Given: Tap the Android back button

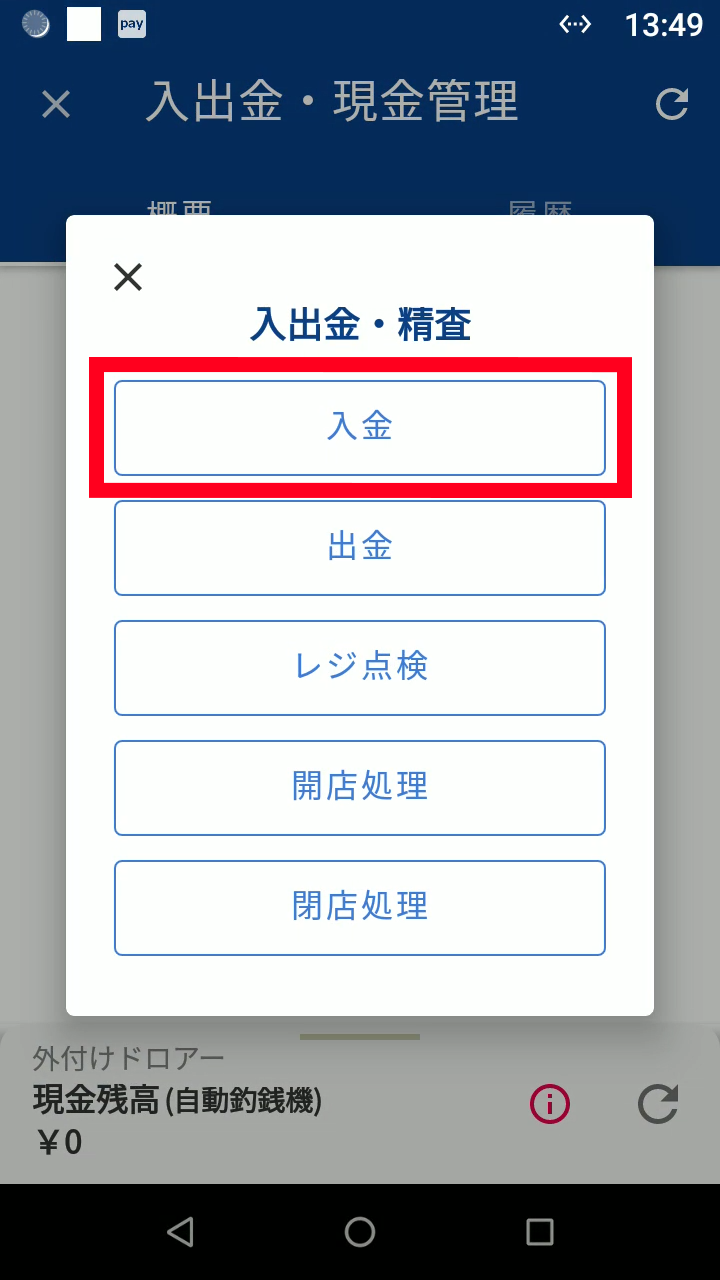Looking at the screenshot, I should [x=180, y=1232].
